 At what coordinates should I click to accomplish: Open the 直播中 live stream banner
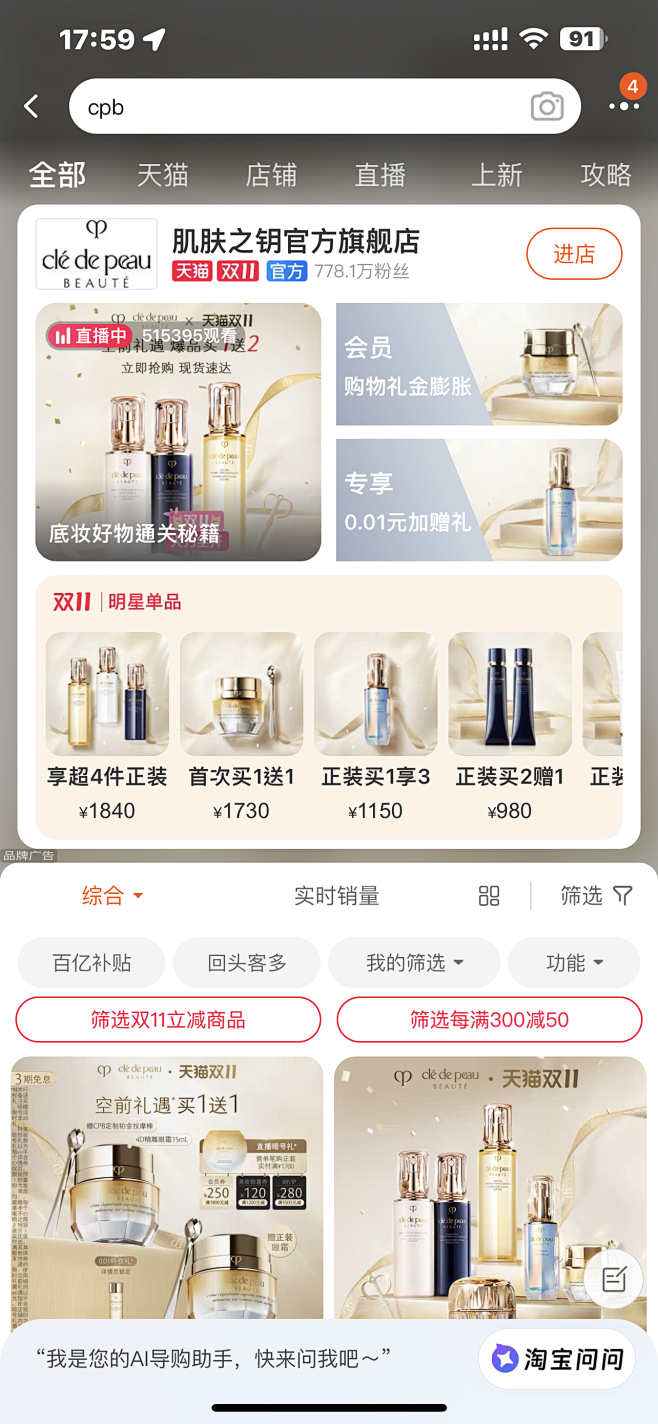click(178, 432)
